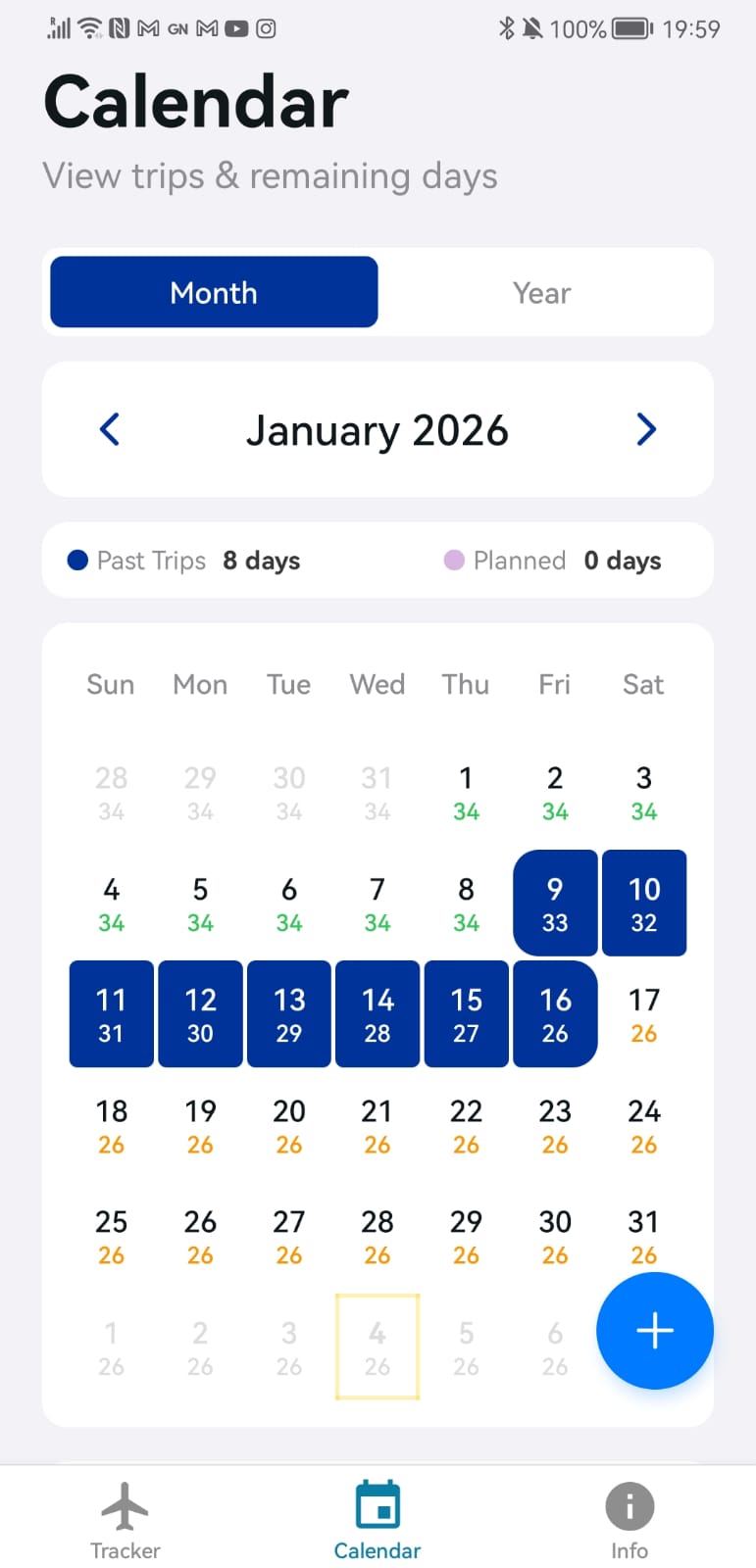Screen dimensions: 756x1568
Task: Tap January 2026 month title
Action: click(378, 429)
